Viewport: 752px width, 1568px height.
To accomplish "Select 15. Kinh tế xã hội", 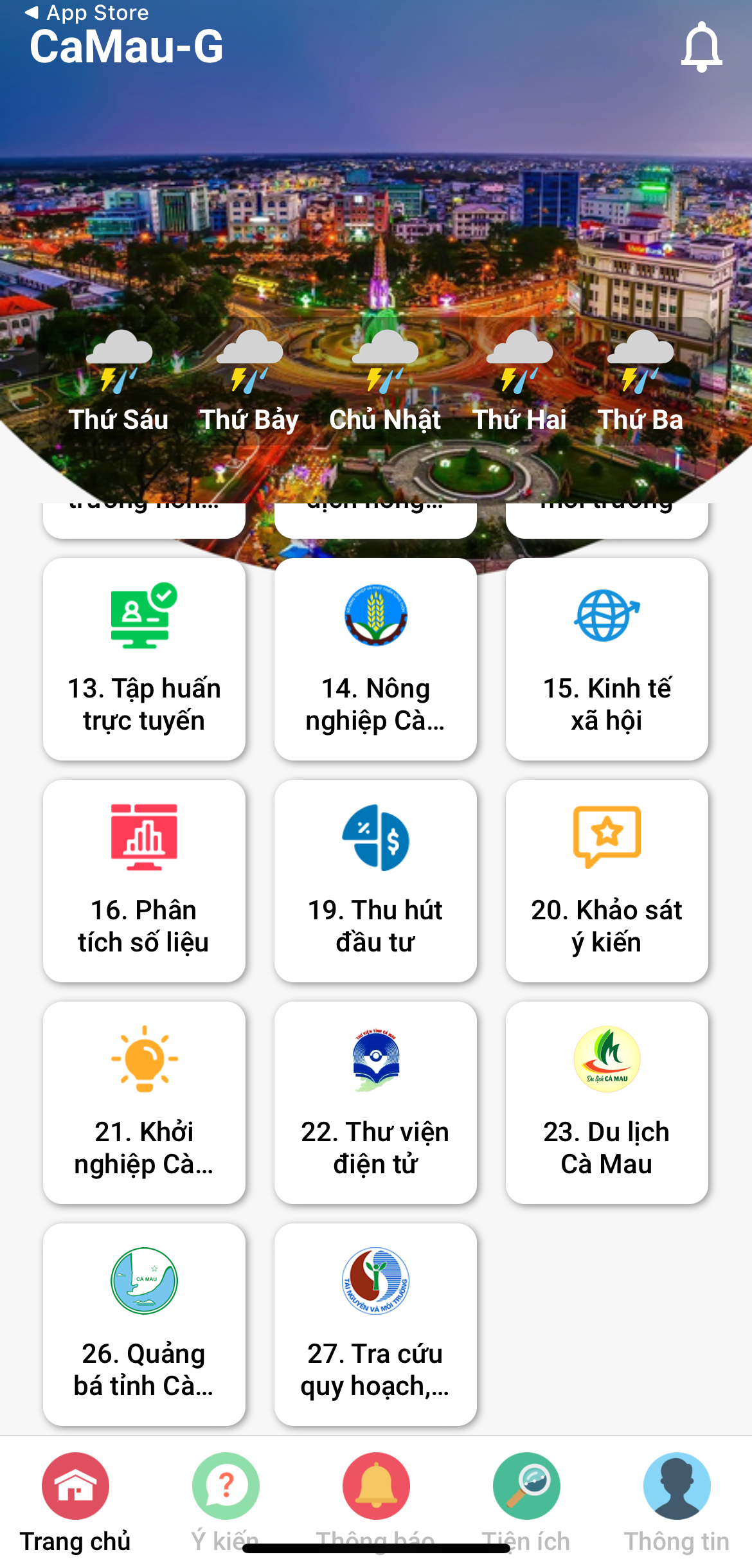I will coord(607,659).
